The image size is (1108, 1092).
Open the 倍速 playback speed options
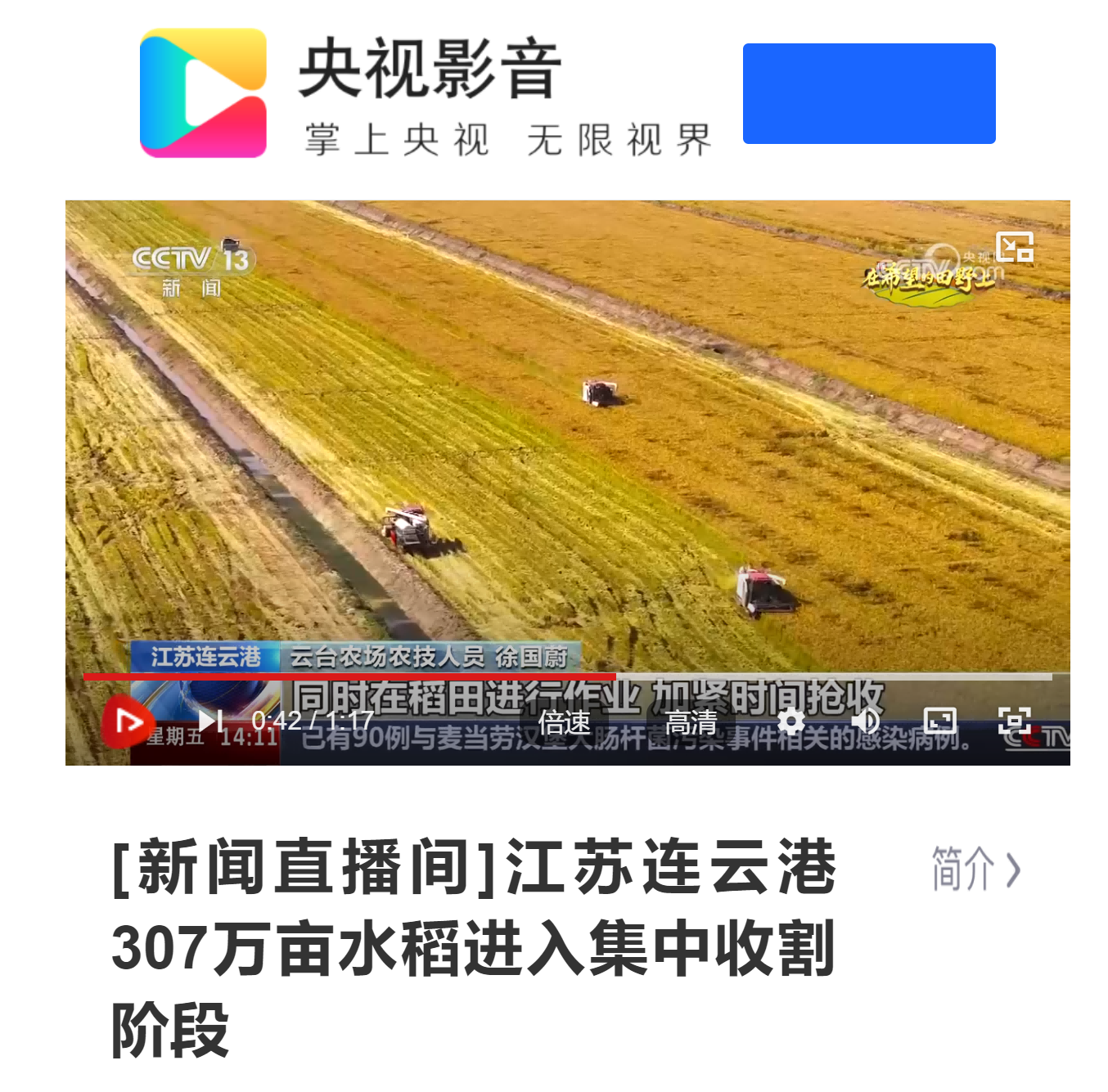[564, 722]
